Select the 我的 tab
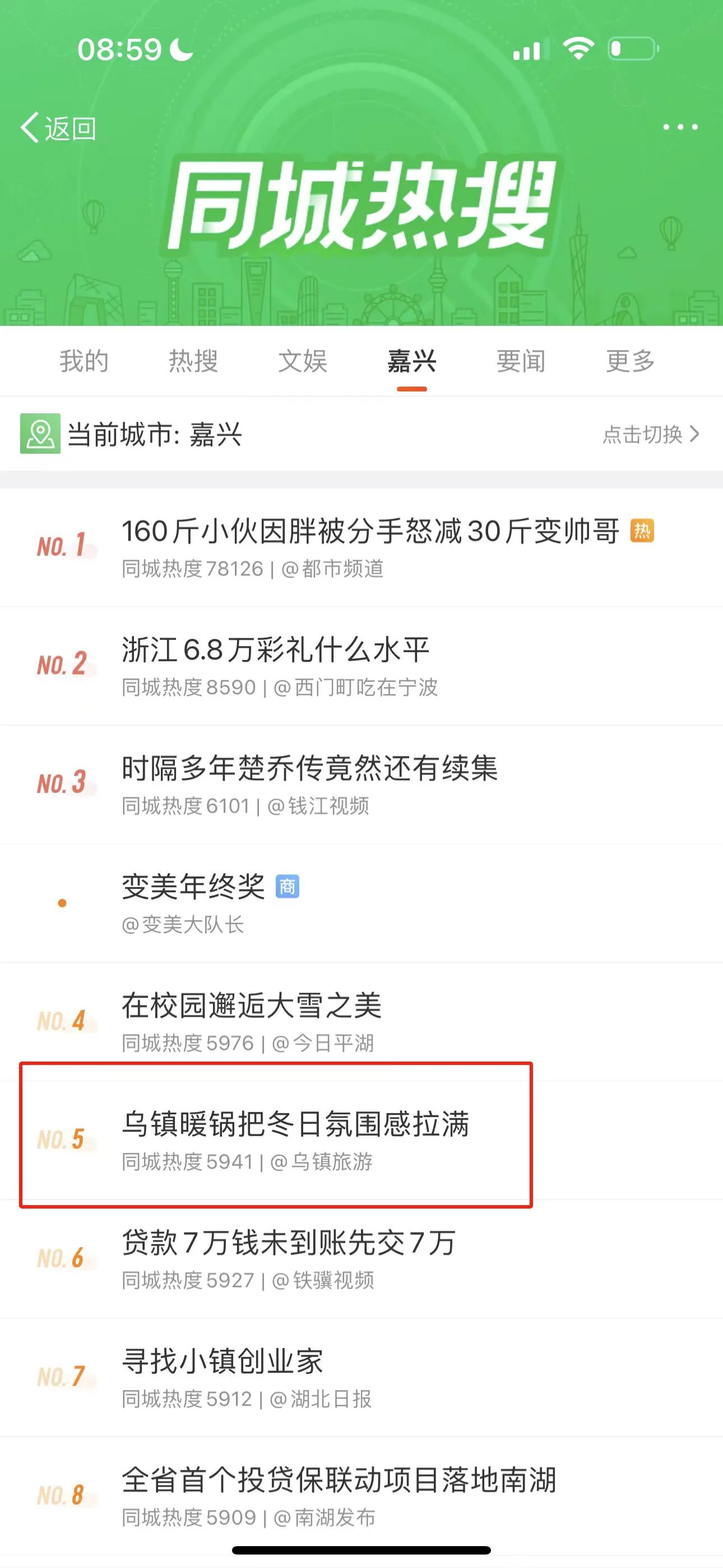The width and height of the screenshot is (723, 1568). tap(84, 362)
